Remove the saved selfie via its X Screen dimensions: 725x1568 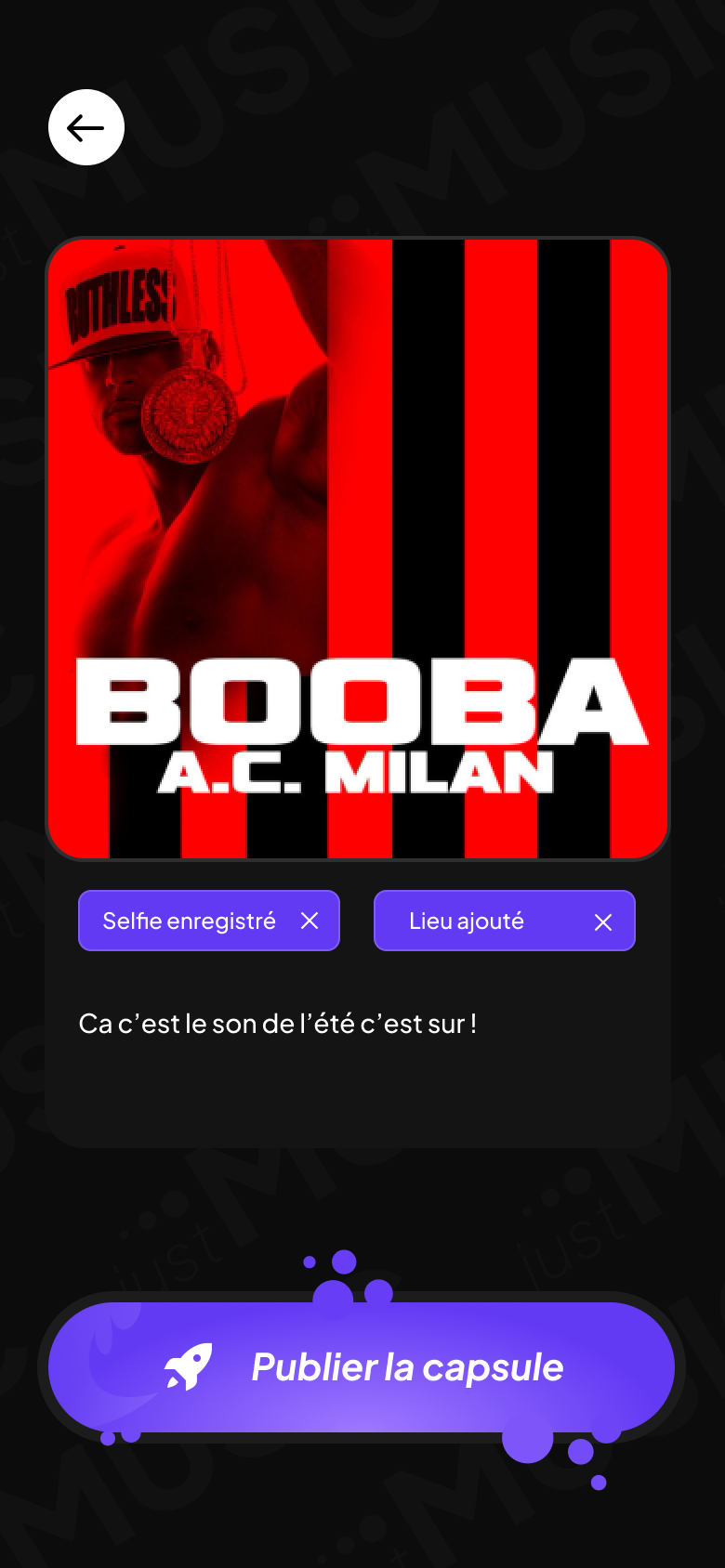point(310,921)
